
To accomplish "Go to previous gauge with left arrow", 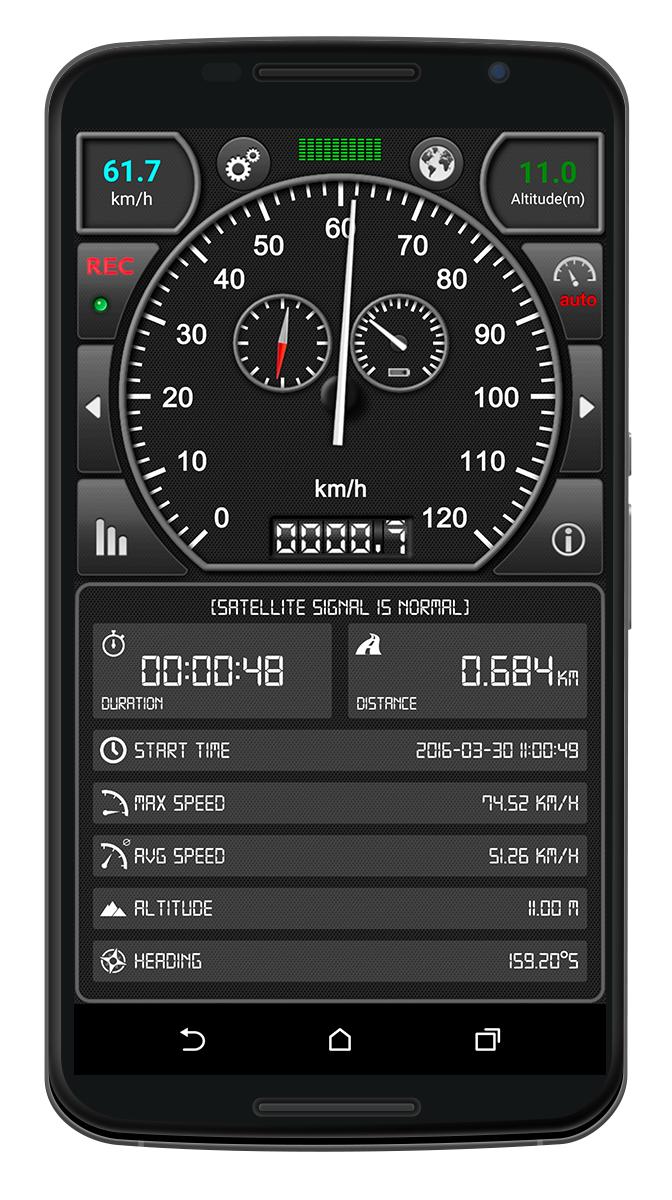I will (x=95, y=408).
